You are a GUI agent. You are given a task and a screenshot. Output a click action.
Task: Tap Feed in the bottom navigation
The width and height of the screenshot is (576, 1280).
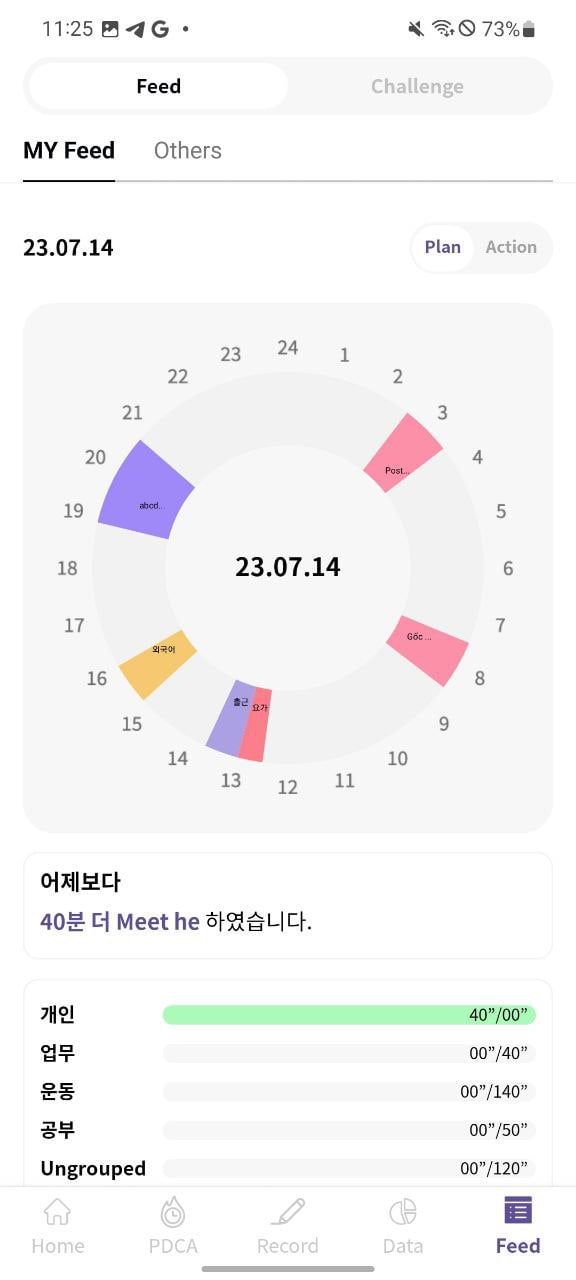coord(518,1226)
